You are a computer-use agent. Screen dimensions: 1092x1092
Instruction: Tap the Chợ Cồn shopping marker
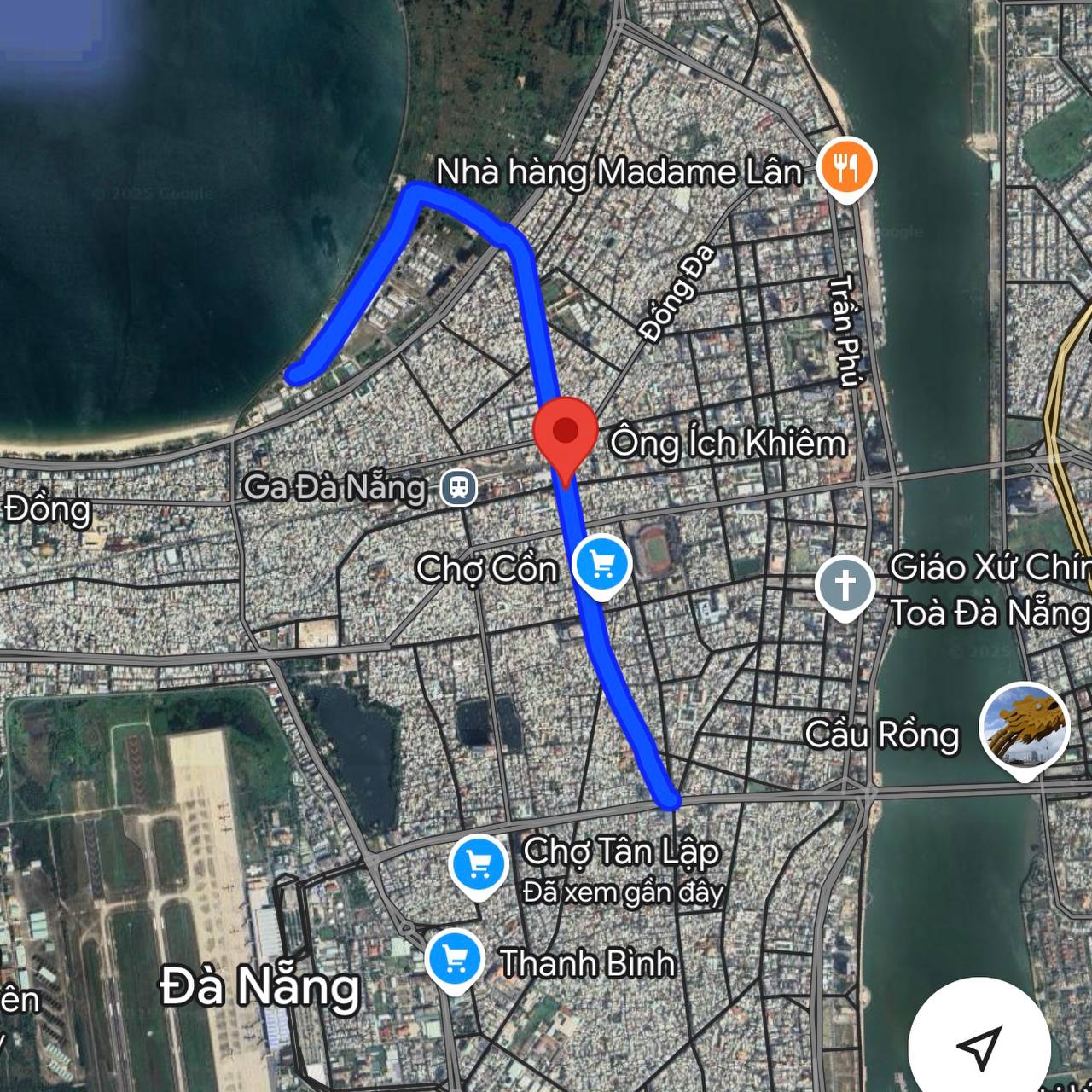click(602, 565)
